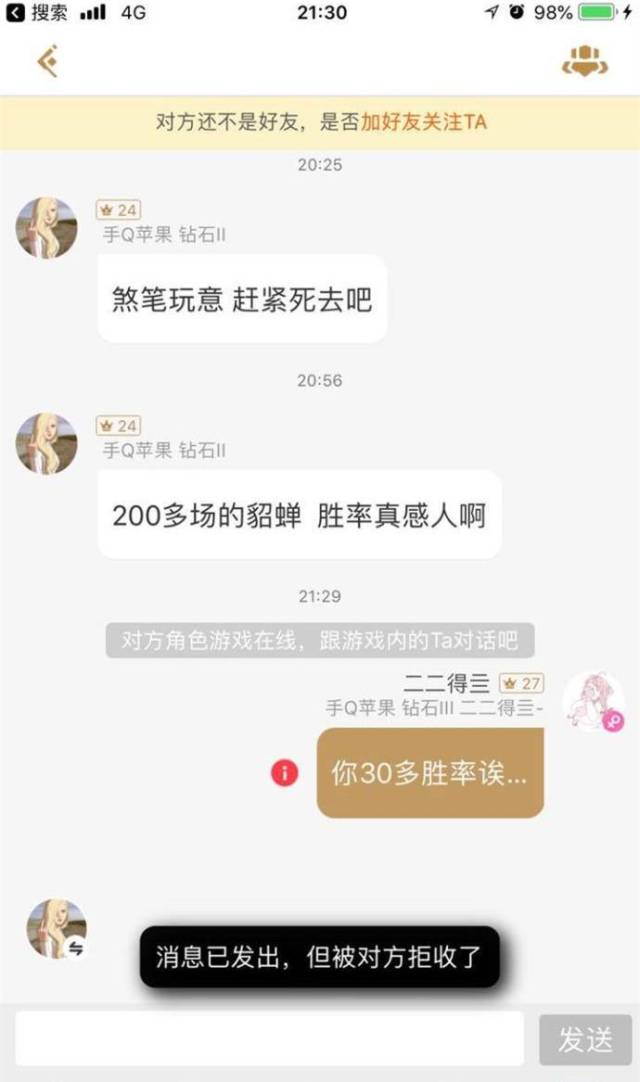The height and width of the screenshot is (1082, 640).
Task: Open sender avatar beside 煞笔玩意 message
Action: click(47, 228)
